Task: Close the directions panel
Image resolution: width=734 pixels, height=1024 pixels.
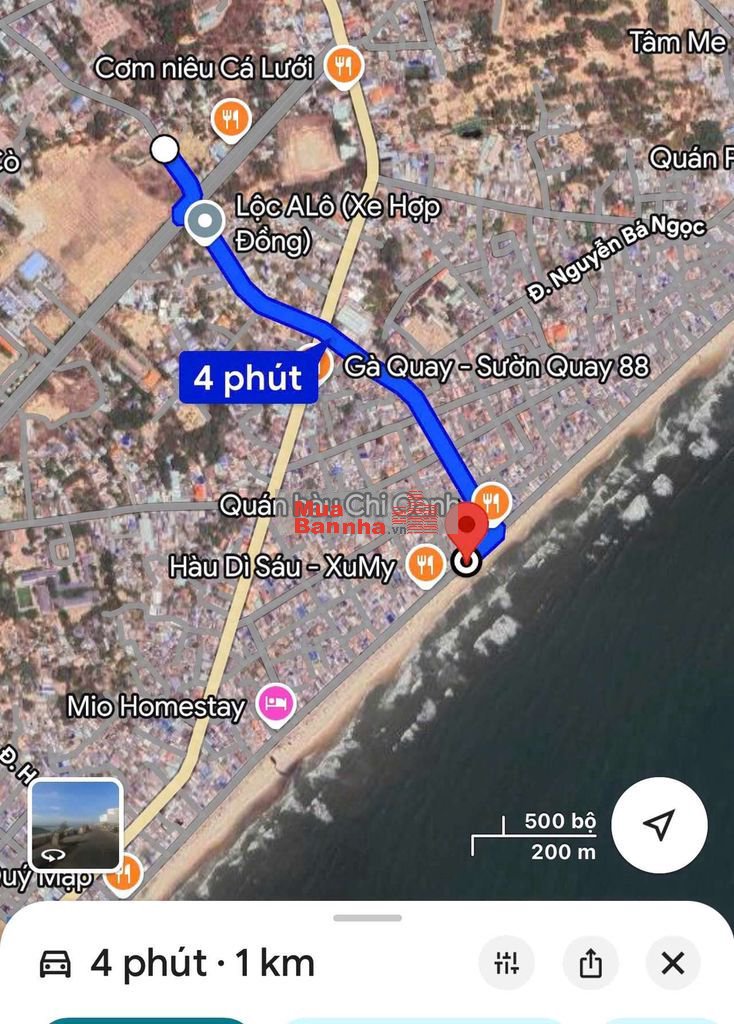Action: pos(673,963)
